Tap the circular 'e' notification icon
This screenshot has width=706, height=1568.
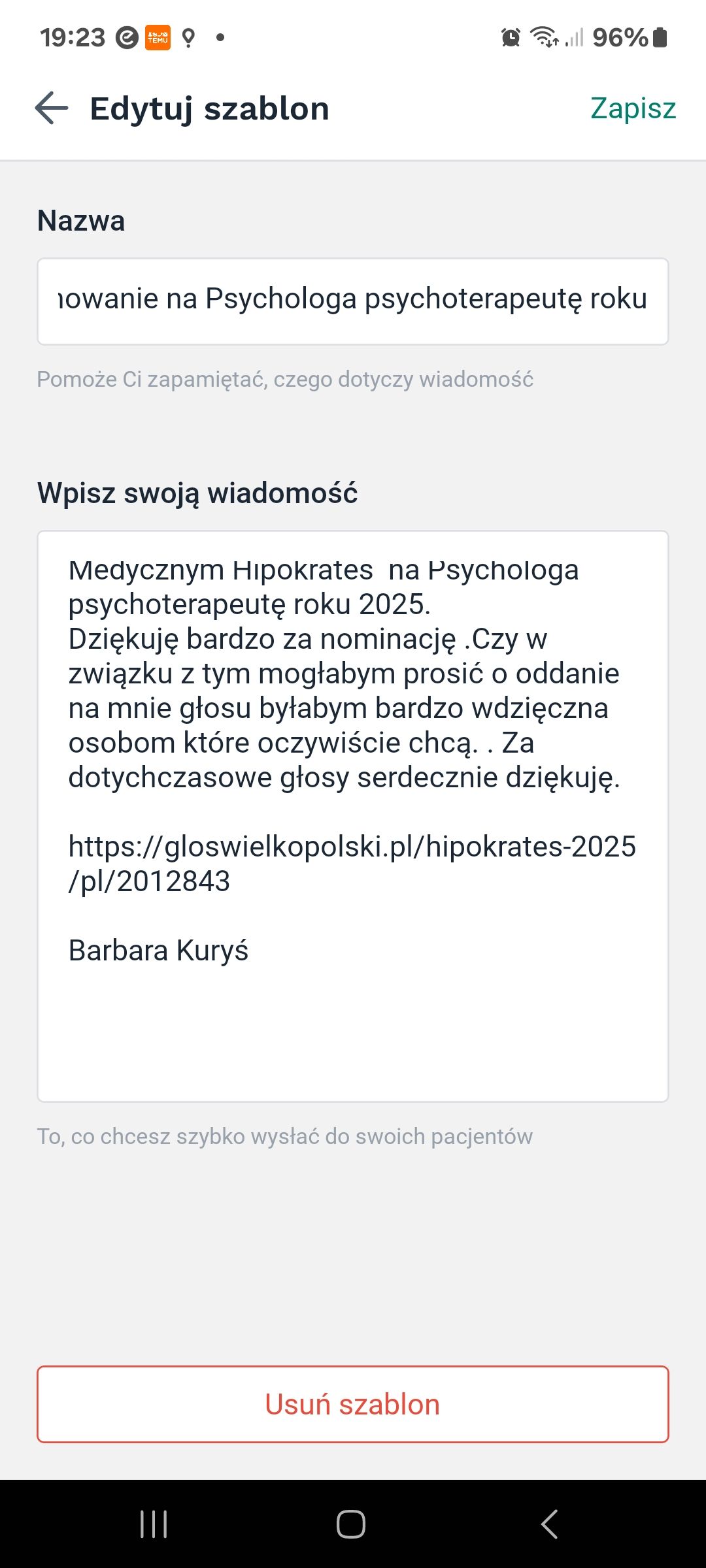coord(127,37)
